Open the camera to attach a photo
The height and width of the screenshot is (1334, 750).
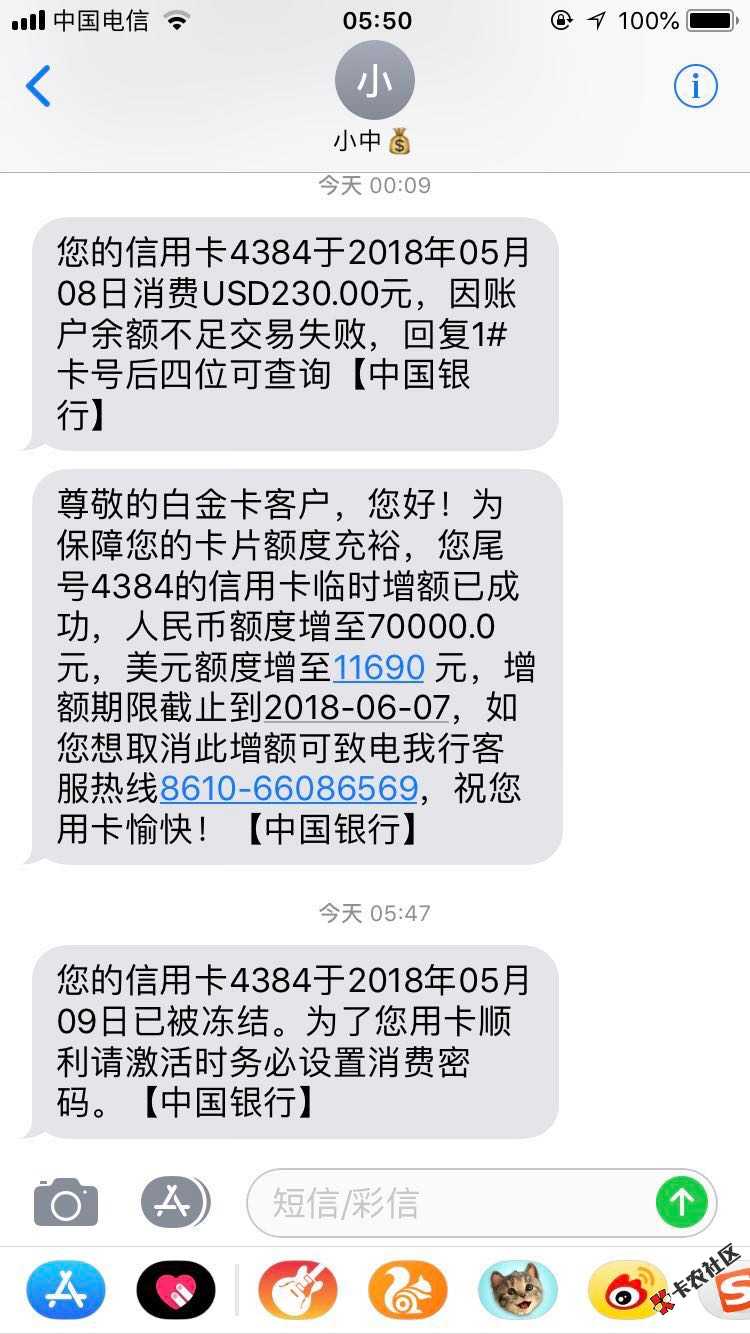coord(66,1202)
